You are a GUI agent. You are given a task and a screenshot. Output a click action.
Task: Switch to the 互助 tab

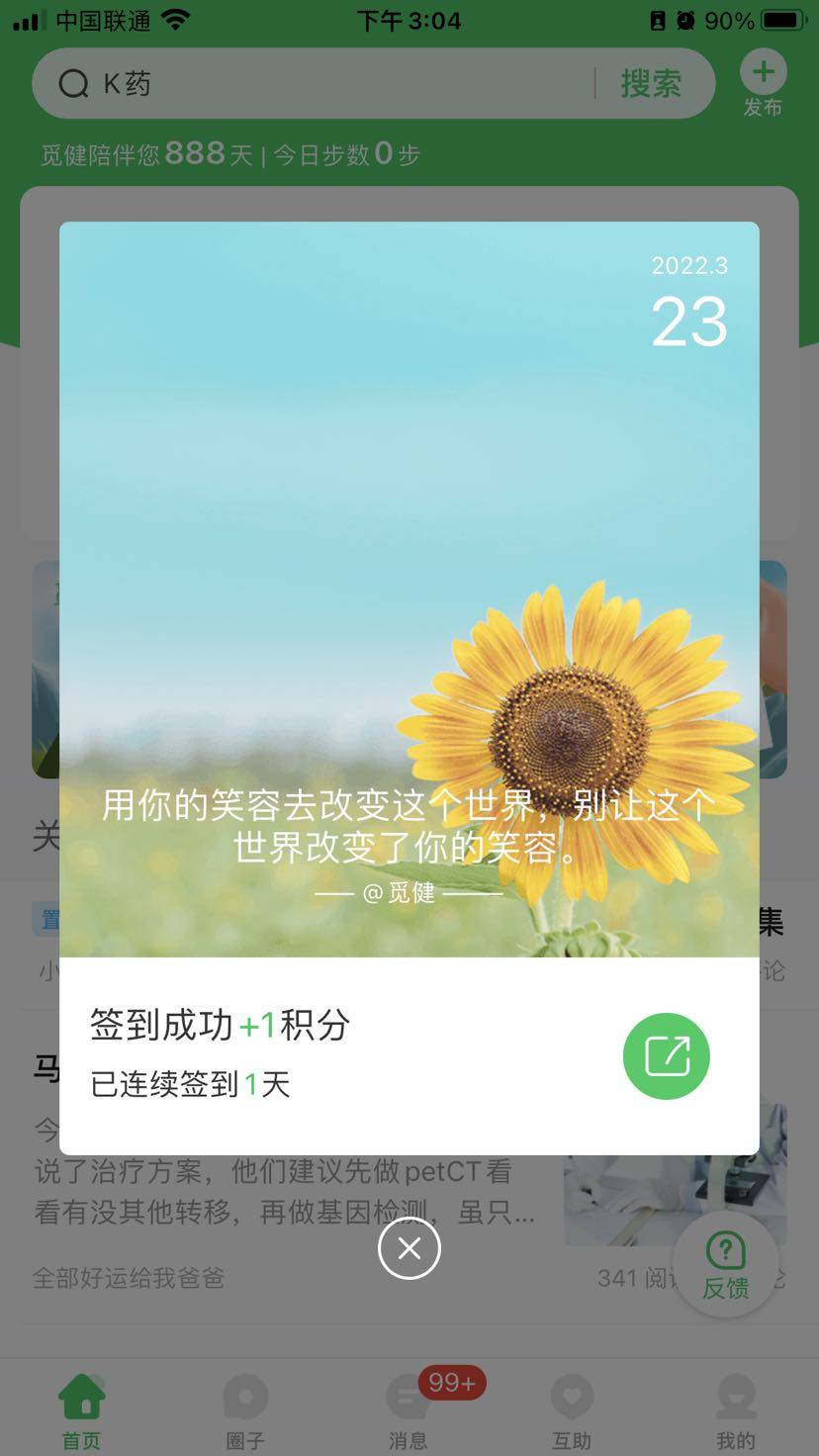[572, 1411]
